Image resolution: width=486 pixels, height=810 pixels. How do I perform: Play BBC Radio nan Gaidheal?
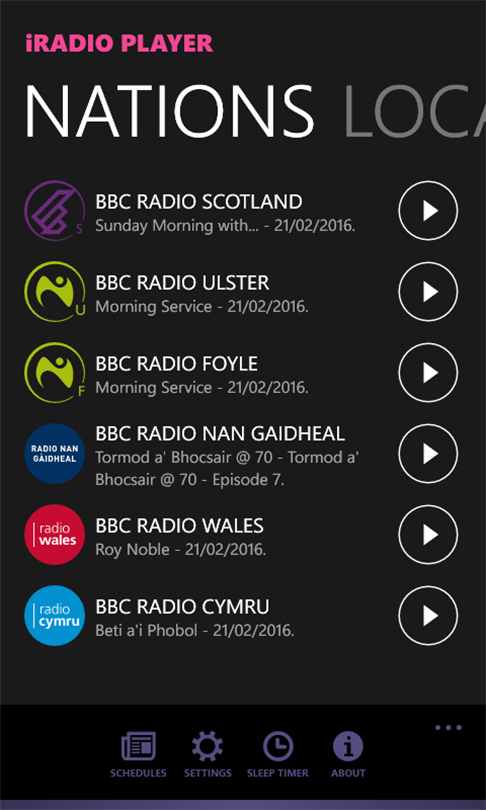(428, 454)
